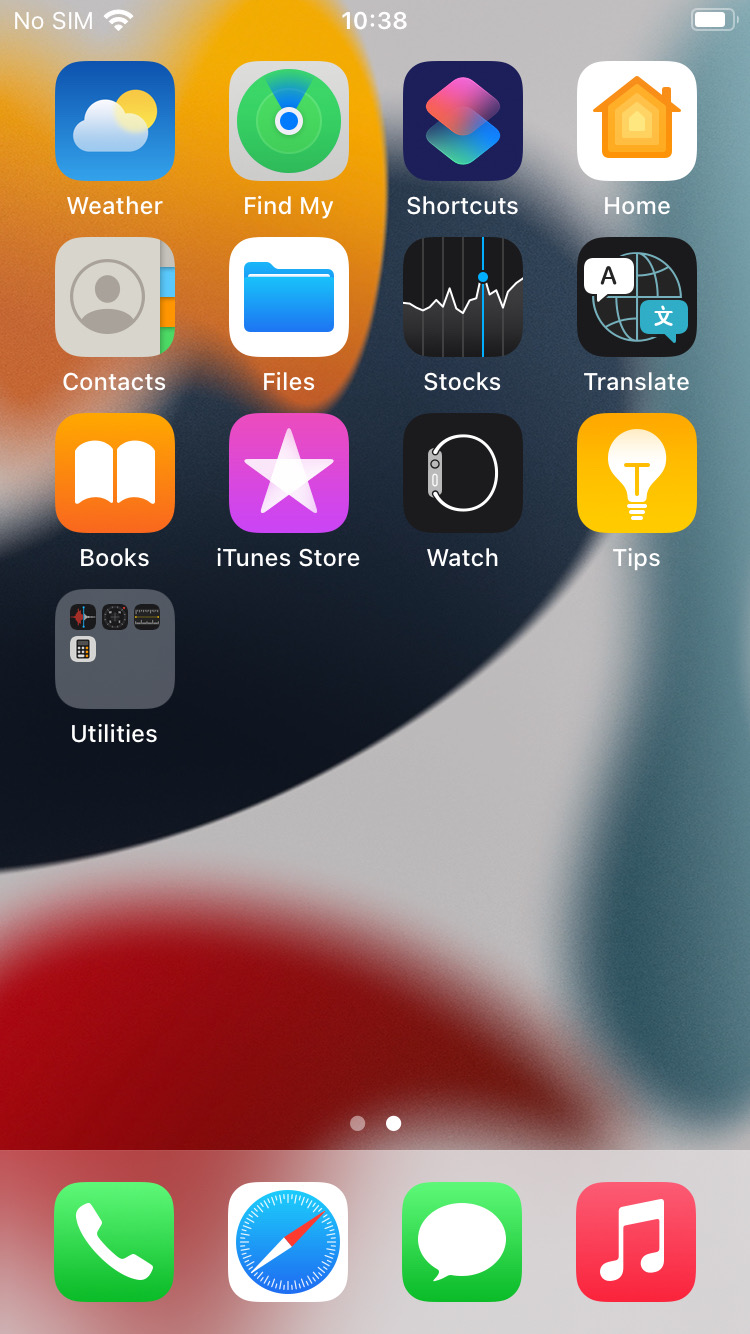Launch the Translate app

637,297
